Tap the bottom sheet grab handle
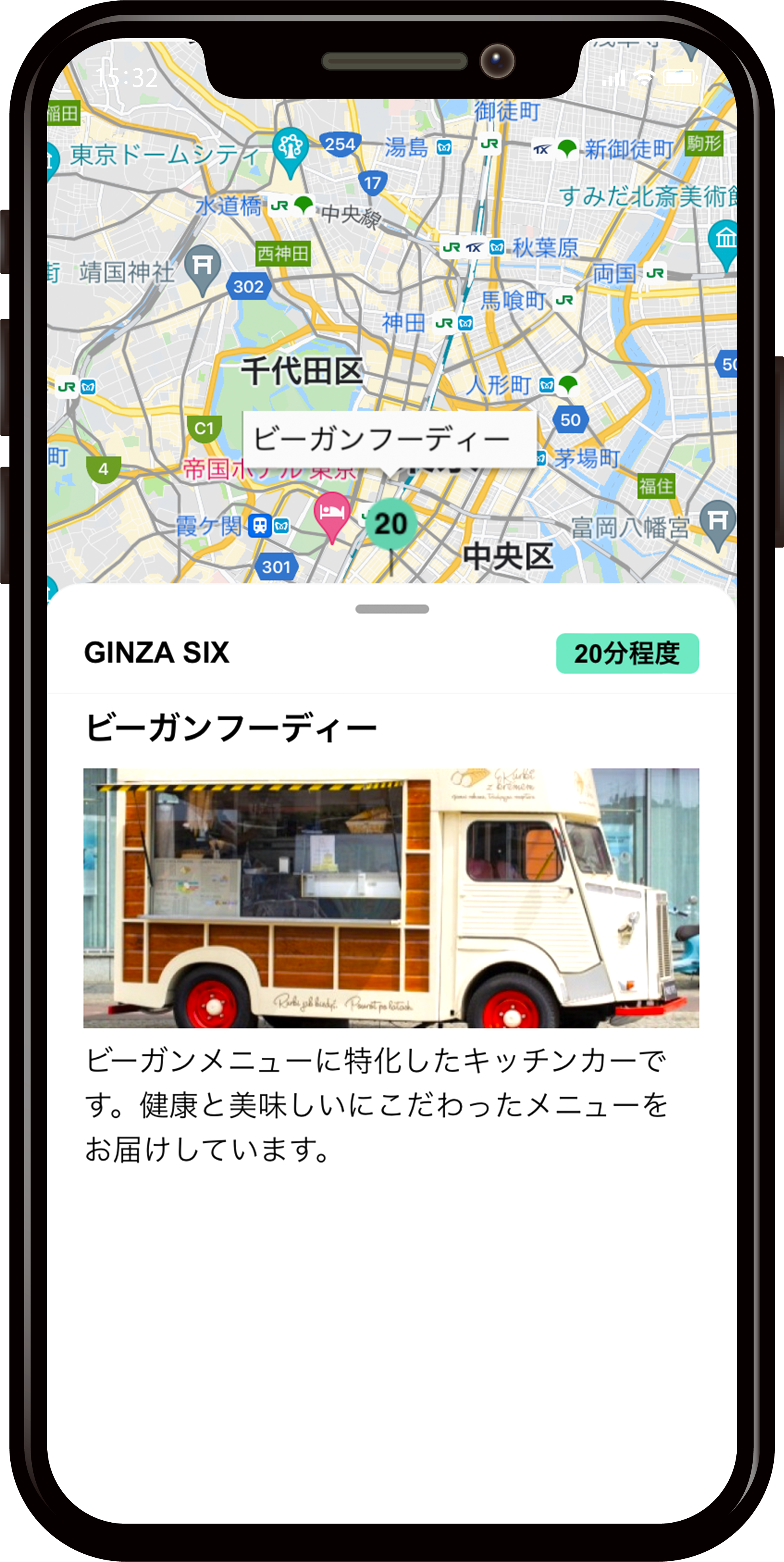The image size is (784, 1562). [392, 609]
